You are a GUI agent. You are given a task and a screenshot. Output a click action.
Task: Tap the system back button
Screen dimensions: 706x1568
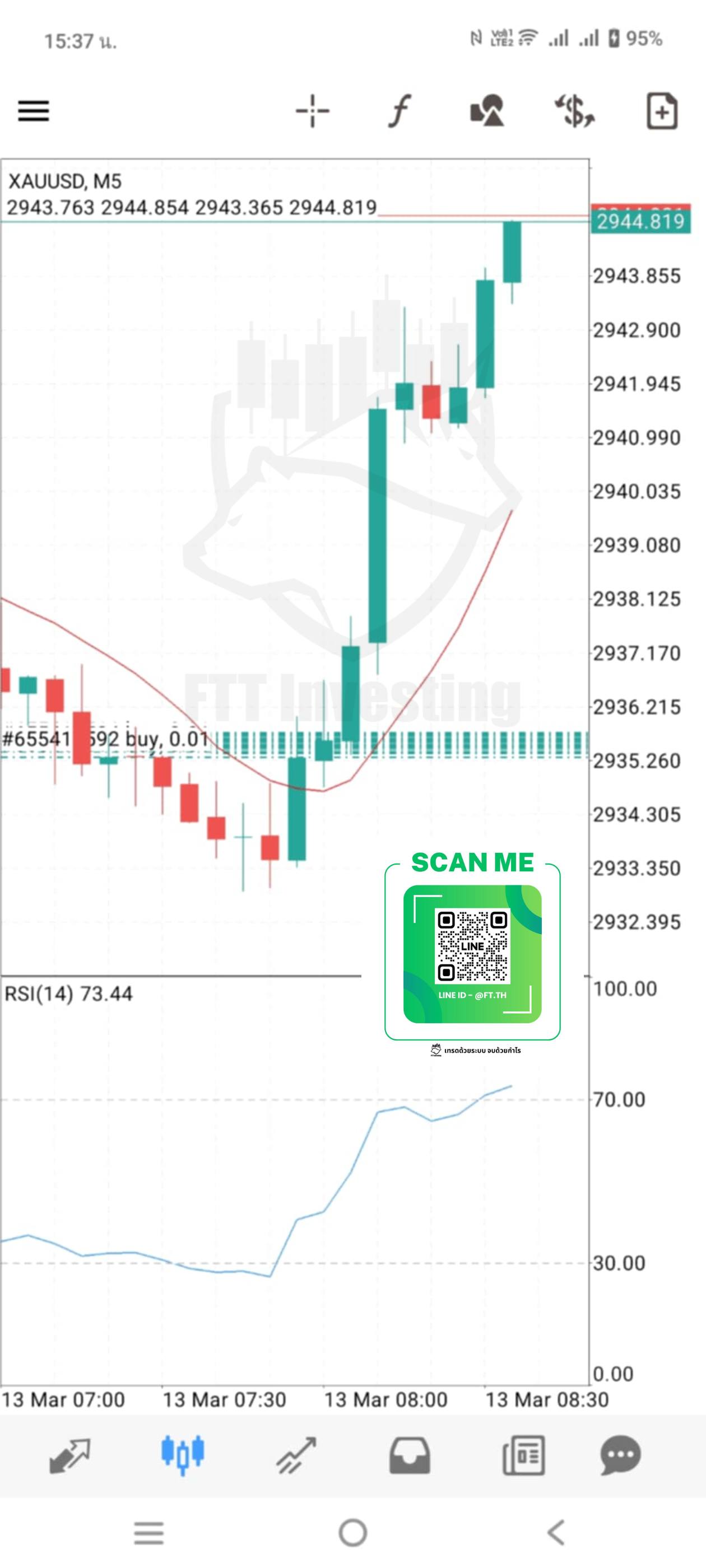pos(556,1532)
